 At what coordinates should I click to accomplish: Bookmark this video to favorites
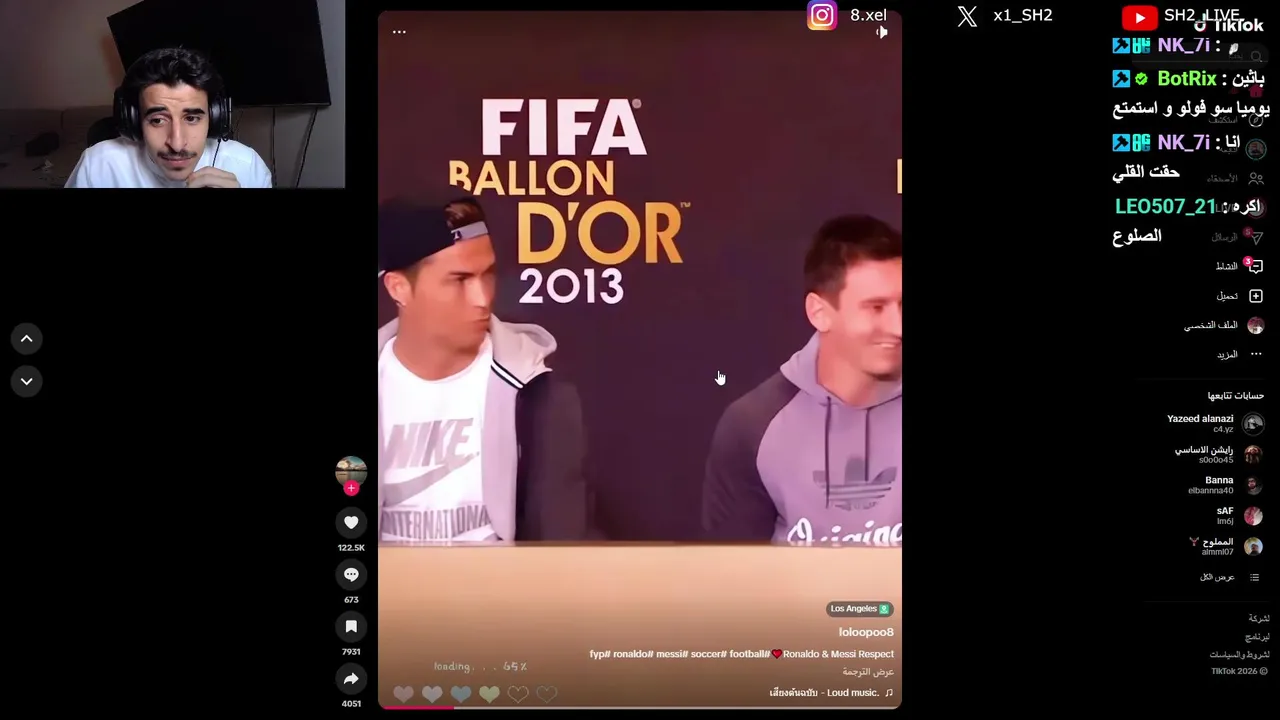(x=351, y=627)
